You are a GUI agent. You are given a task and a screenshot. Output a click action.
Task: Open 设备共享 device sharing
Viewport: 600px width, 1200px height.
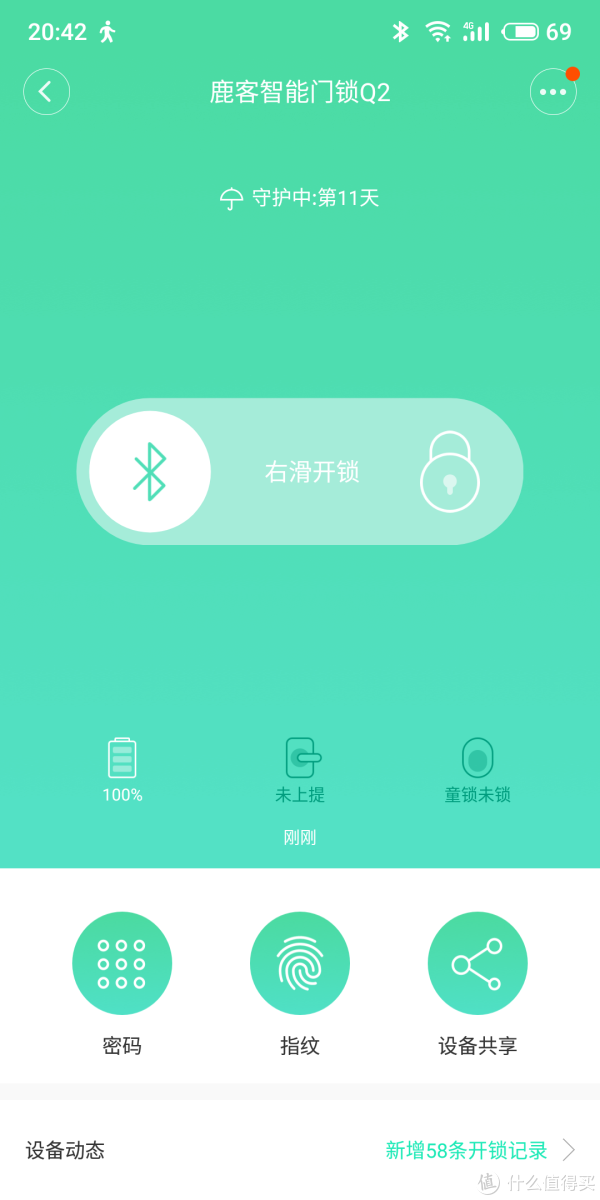(x=478, y=963)
